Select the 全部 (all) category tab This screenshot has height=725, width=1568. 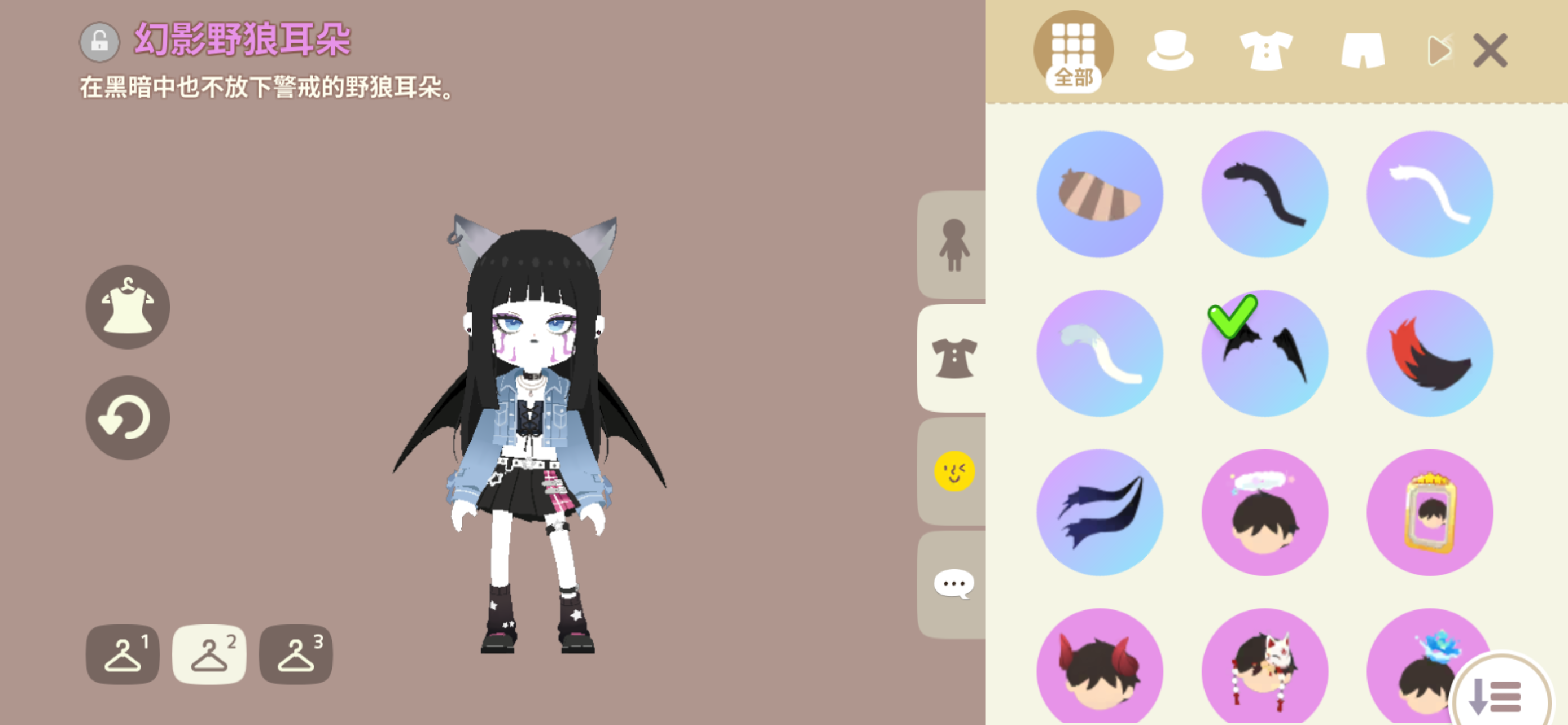[1073, 52]
